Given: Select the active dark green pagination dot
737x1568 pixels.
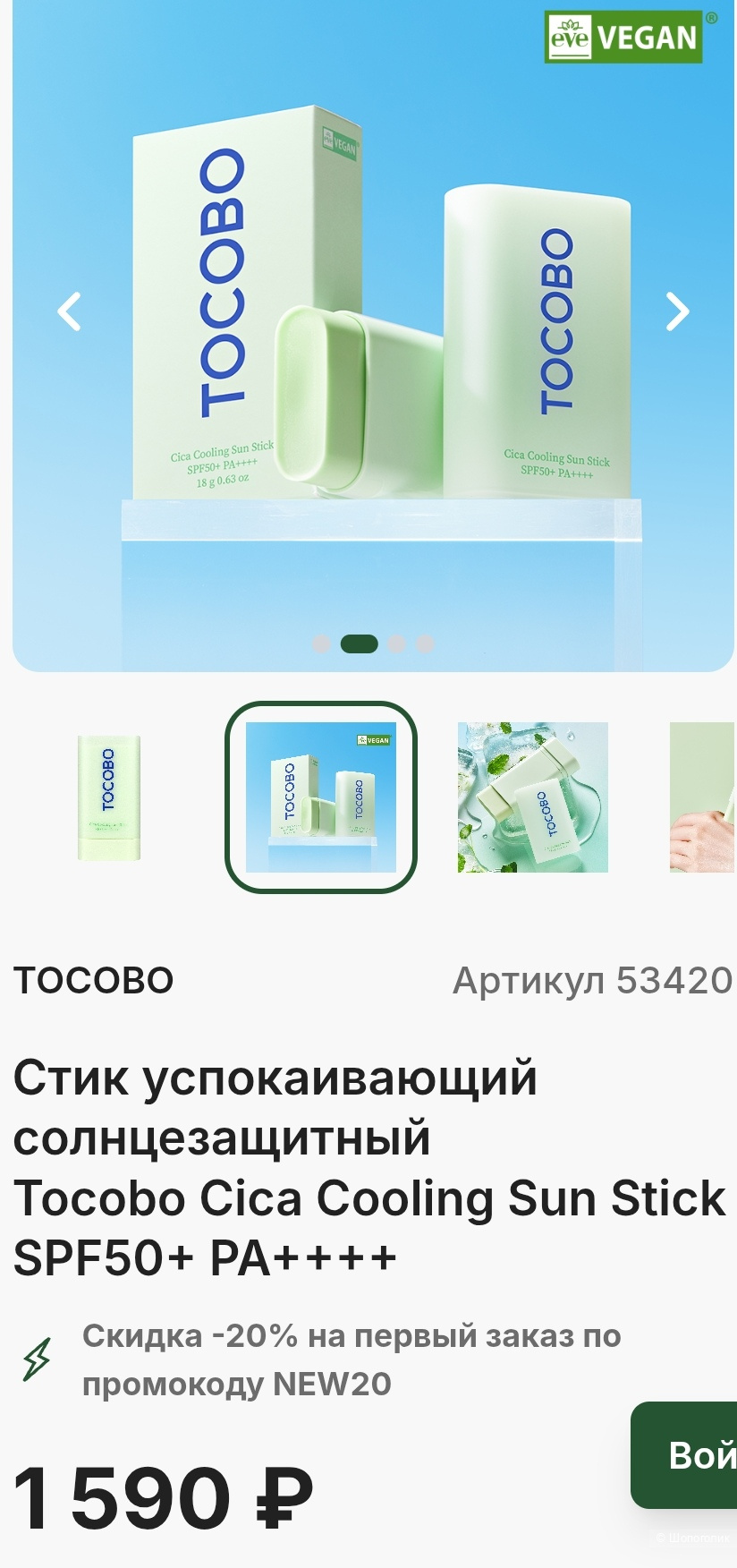Looking at the screenshot, I should click(x=361, y=643).
